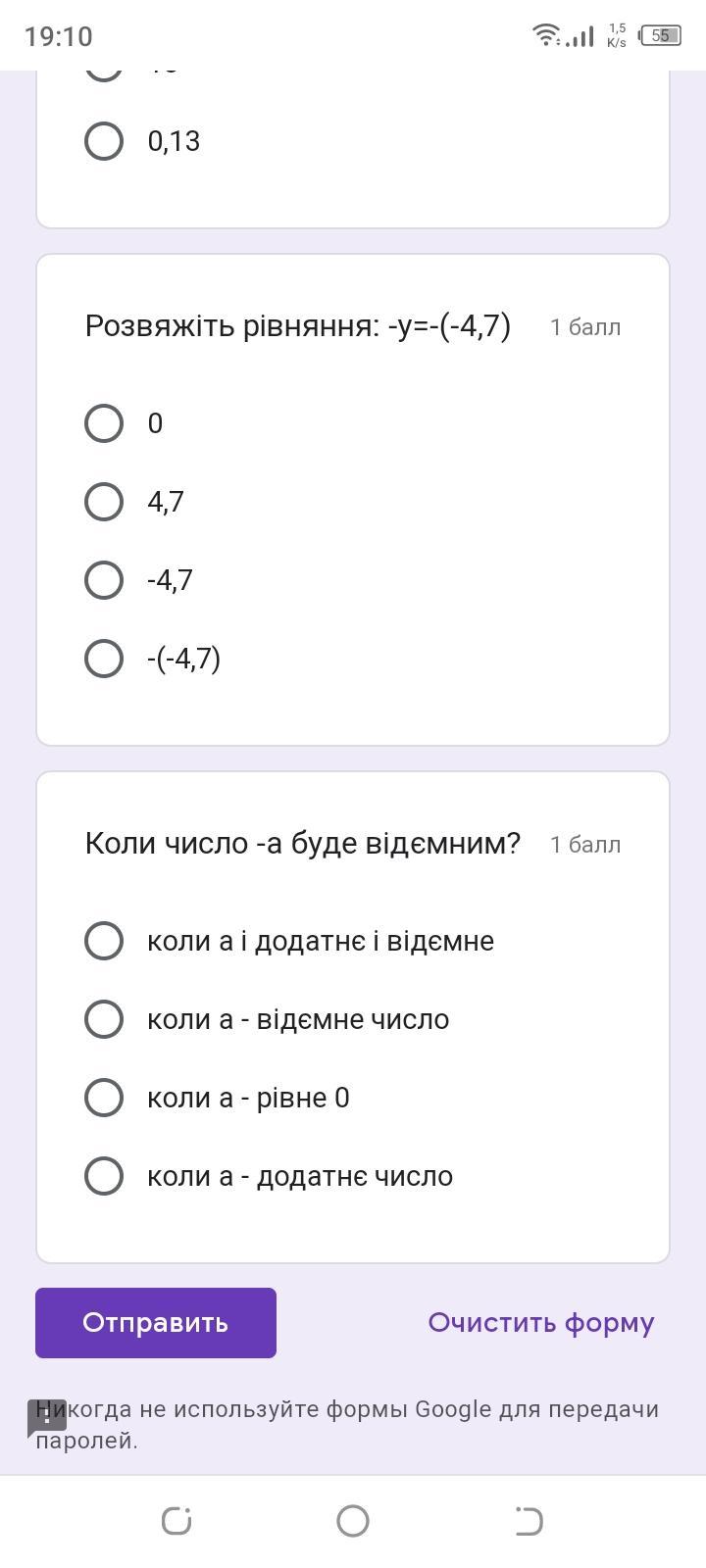Open the feedback report icon
Image resolution: width=706 pixels, height=1568 pixels.
pyautogui.click(x=46, y=1418)
